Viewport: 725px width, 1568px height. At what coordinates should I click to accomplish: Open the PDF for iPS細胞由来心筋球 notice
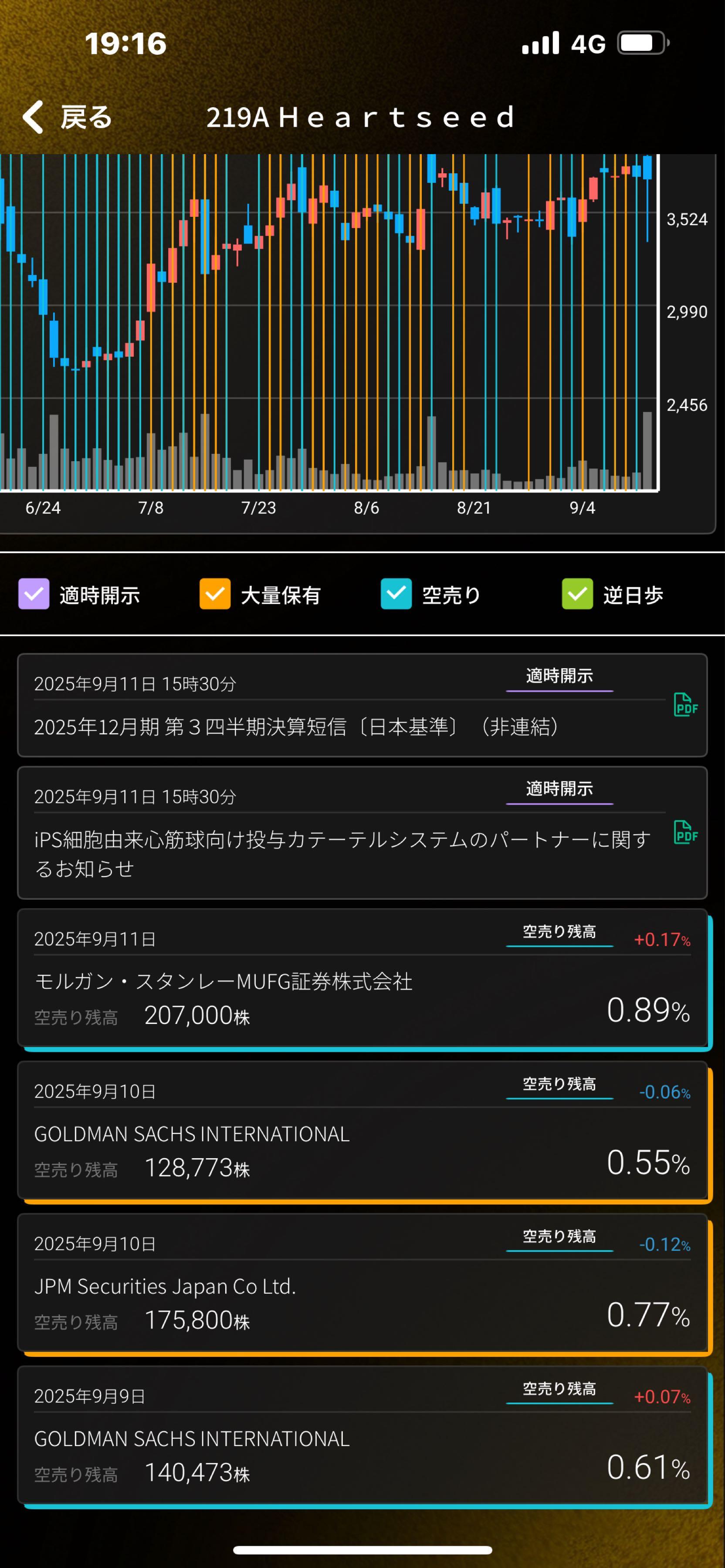[x=685, y=832]
